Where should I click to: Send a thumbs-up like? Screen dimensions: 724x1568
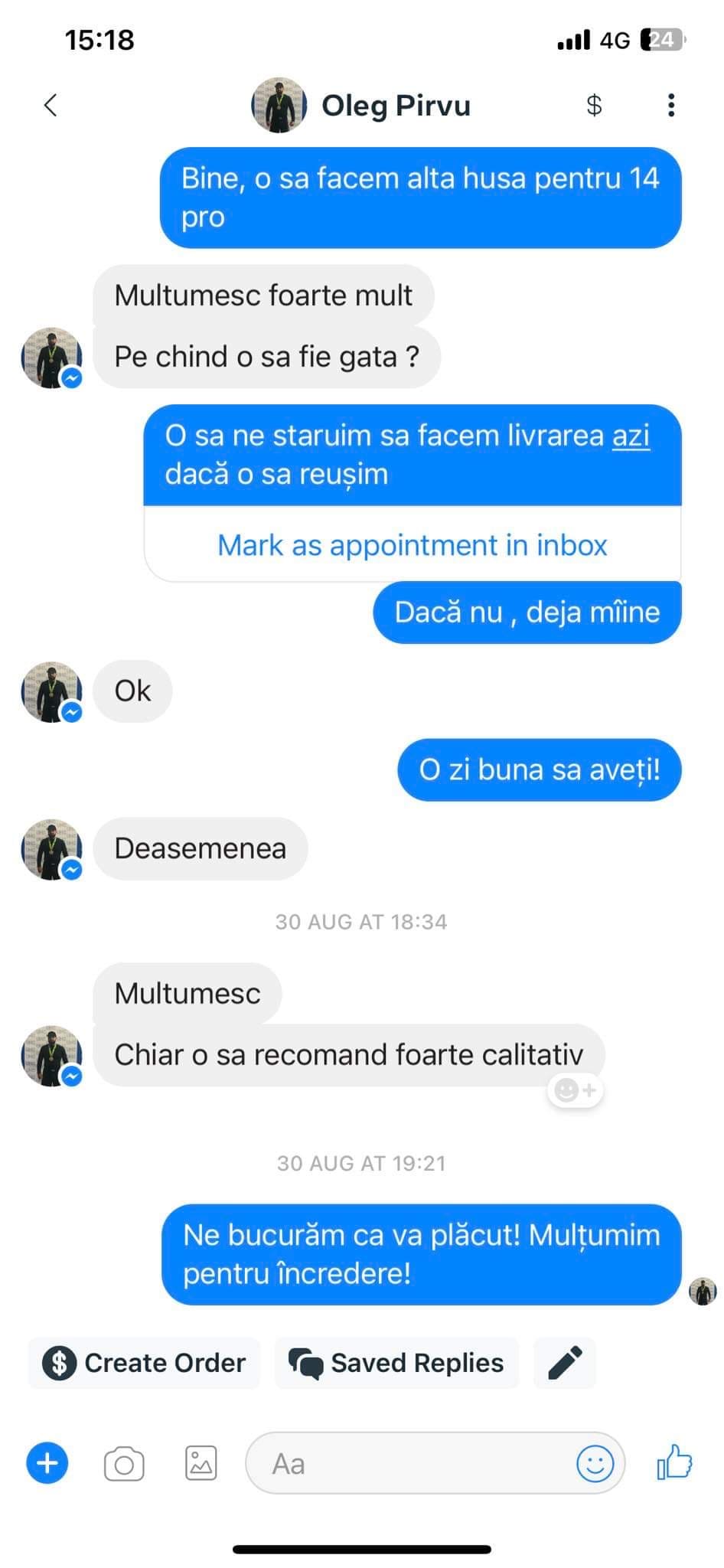click(674, 1462)
